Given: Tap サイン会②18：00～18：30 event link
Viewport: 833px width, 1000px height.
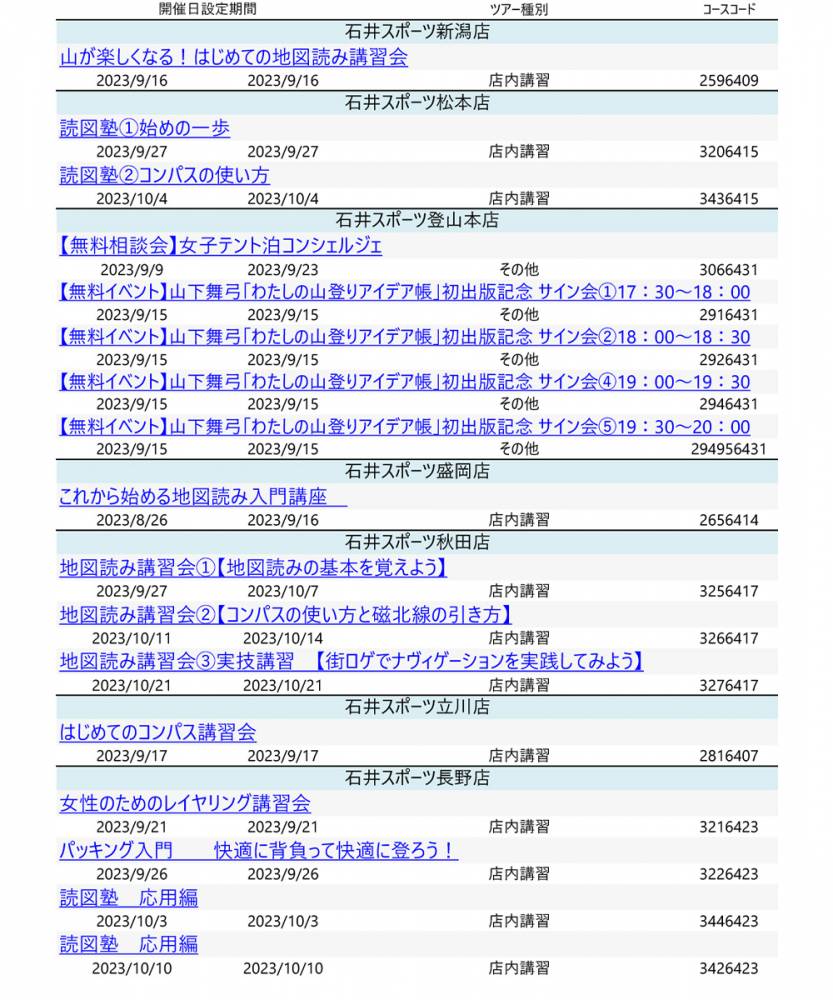Looking at the screenshot, I should click(403, 337).
